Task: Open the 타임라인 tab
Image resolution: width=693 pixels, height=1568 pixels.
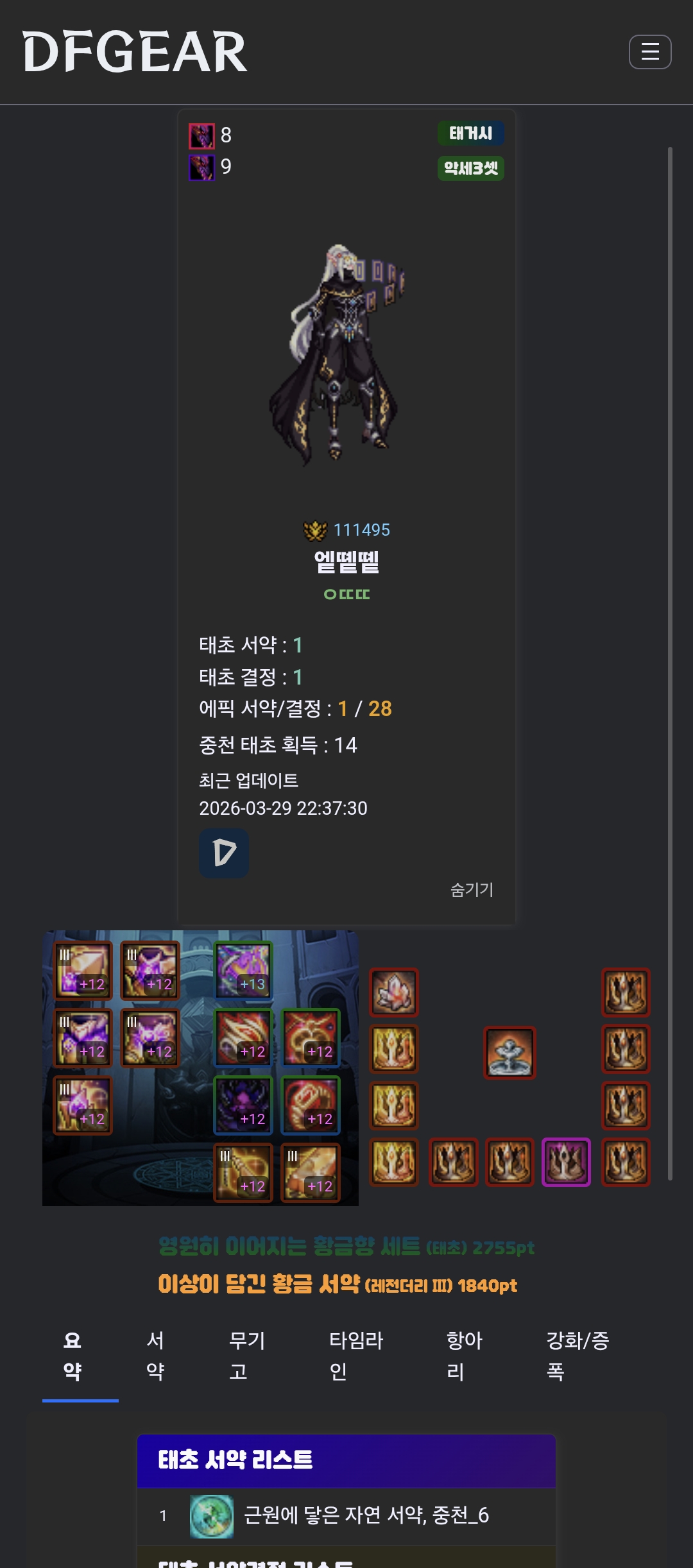Action: point(355,1355)
